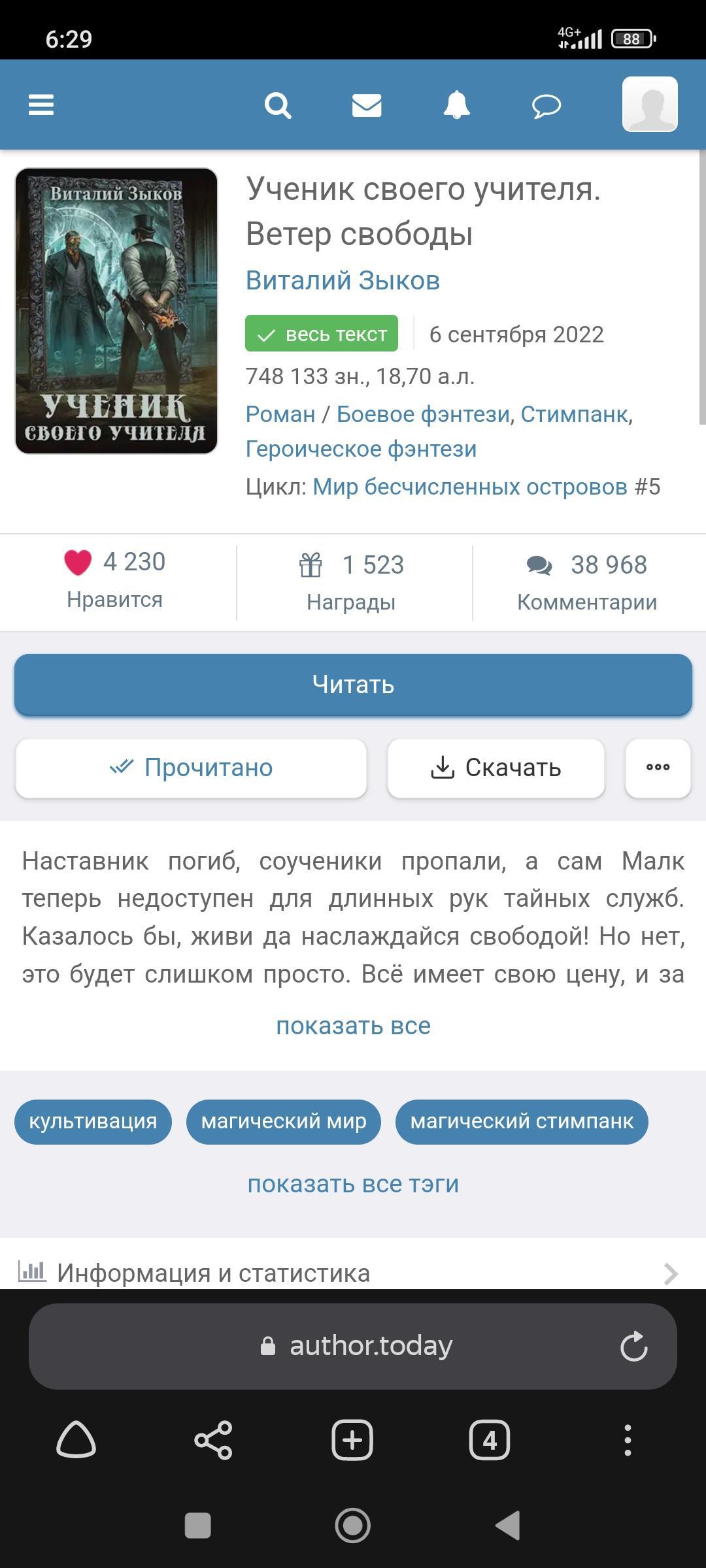View the book's Награды
The image size is (706, 1568).
(x=352, y=581)
